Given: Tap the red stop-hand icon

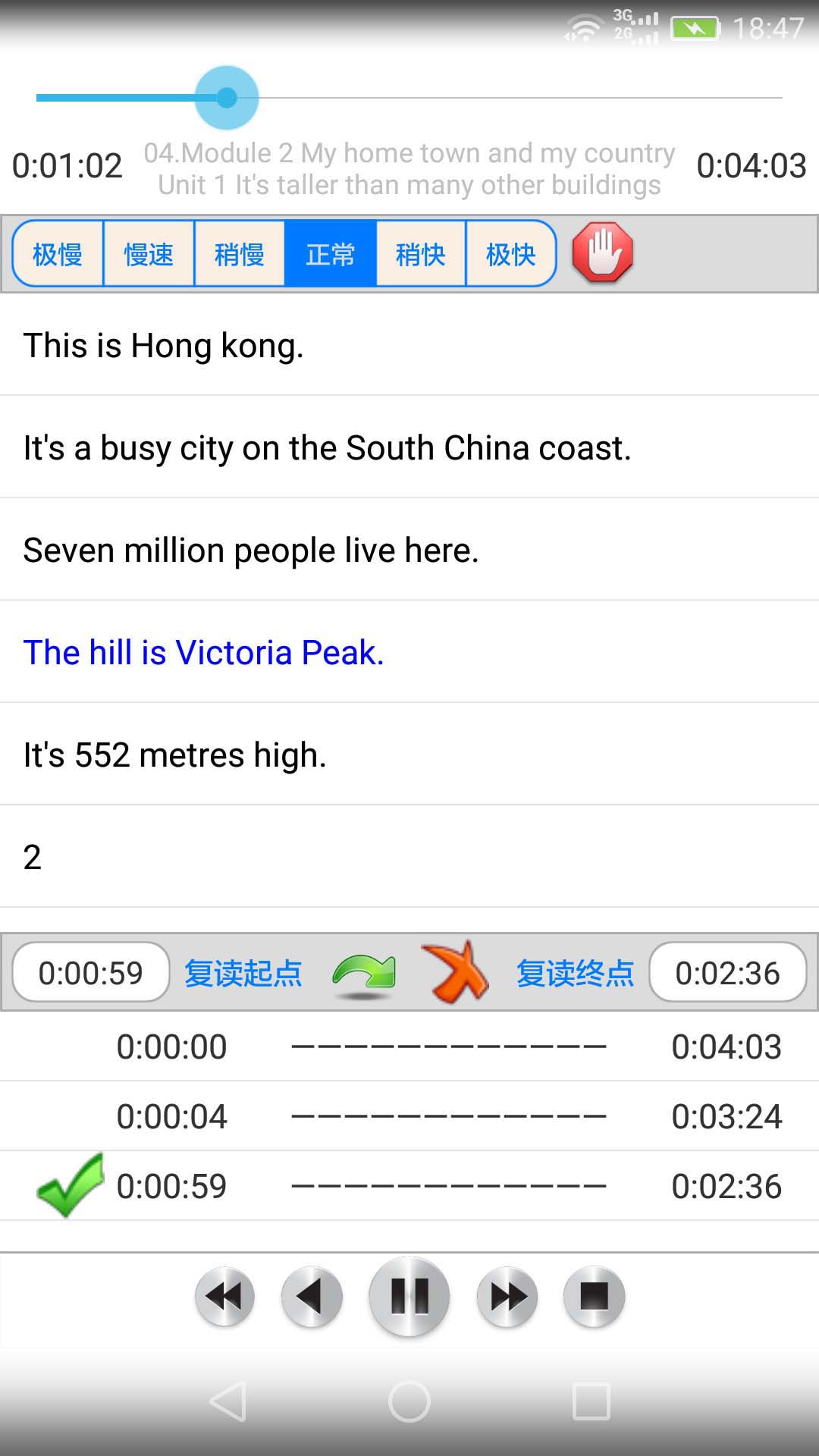Looking at the screenshot, I should (603, 253).
